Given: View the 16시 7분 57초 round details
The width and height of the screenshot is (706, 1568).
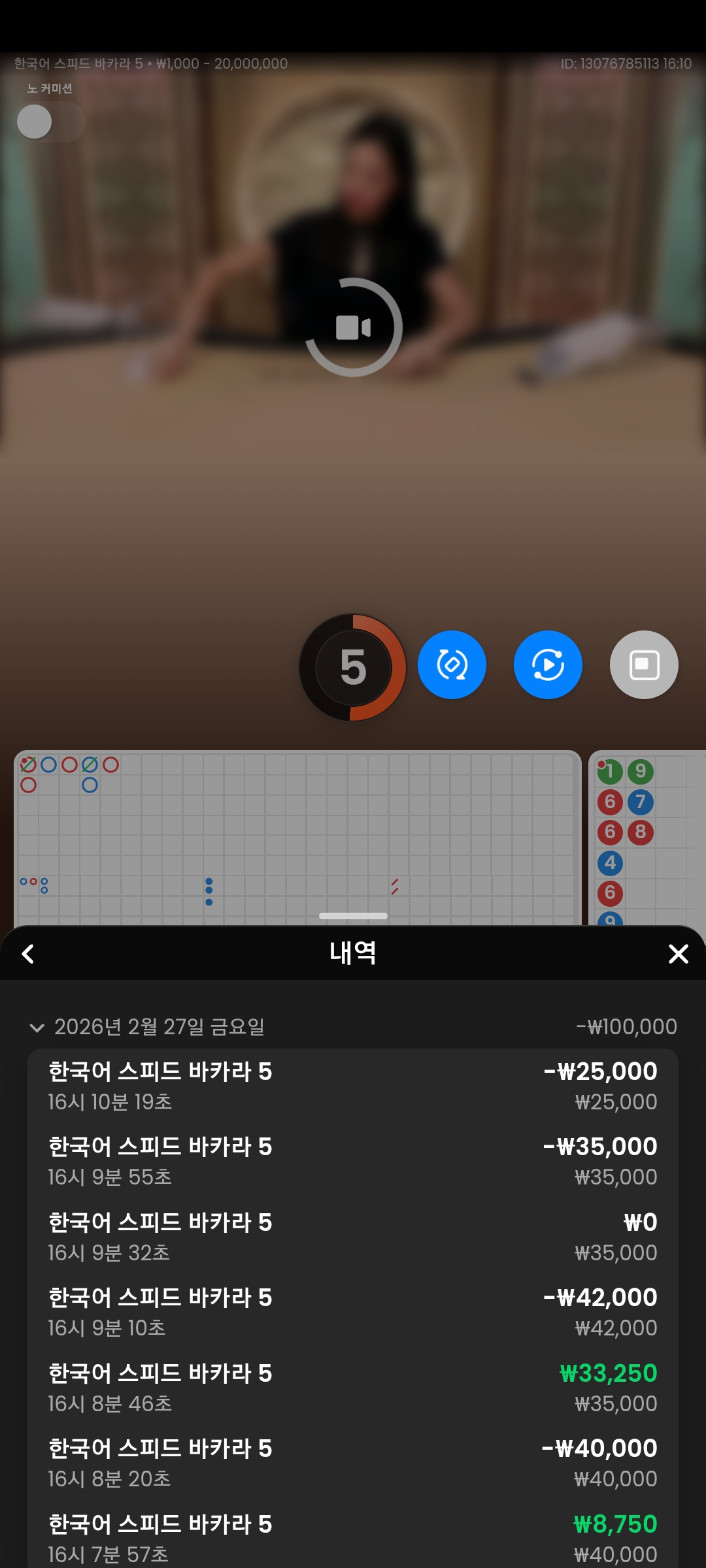Looking at the screenshot, I should pyautogui.click(x=353, y=1538).
